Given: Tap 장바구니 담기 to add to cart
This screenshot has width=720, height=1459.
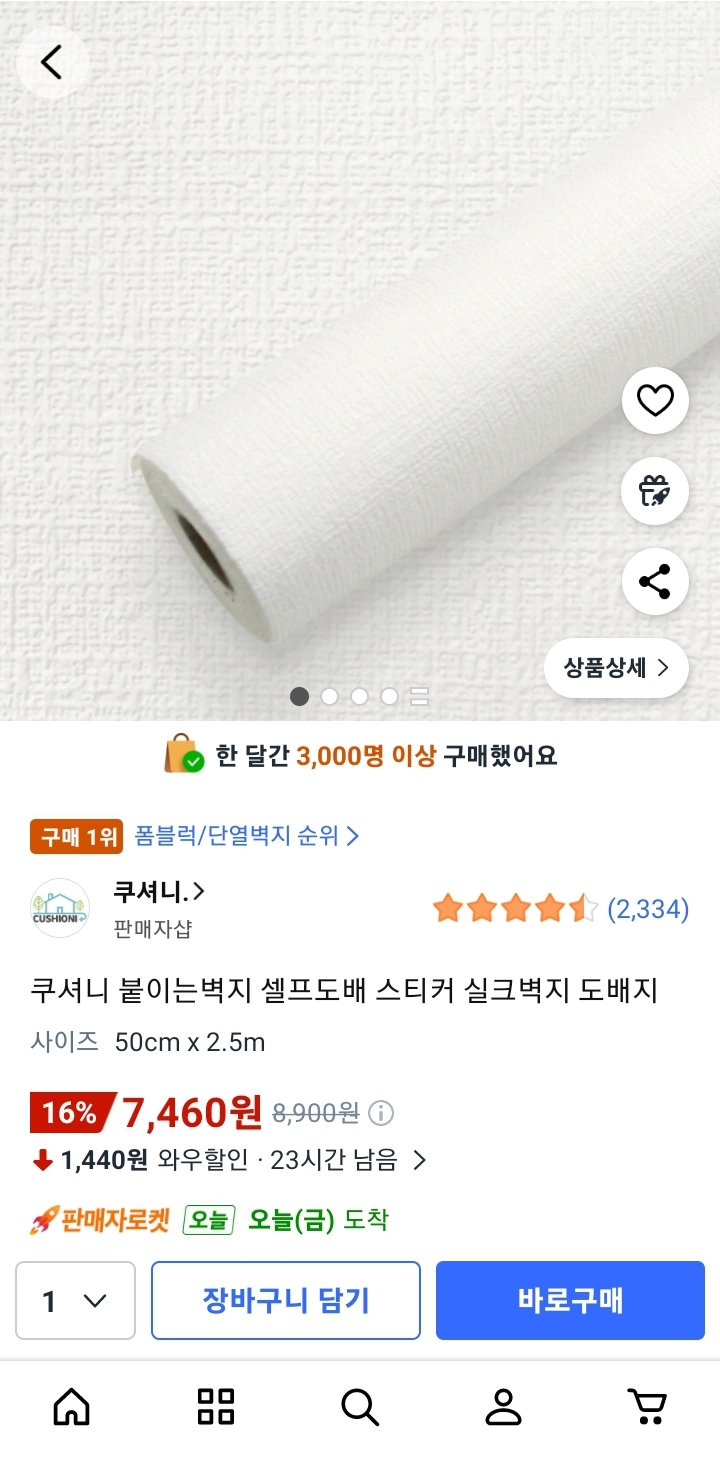Looking at the screenshot, I should pos(286,1301).
